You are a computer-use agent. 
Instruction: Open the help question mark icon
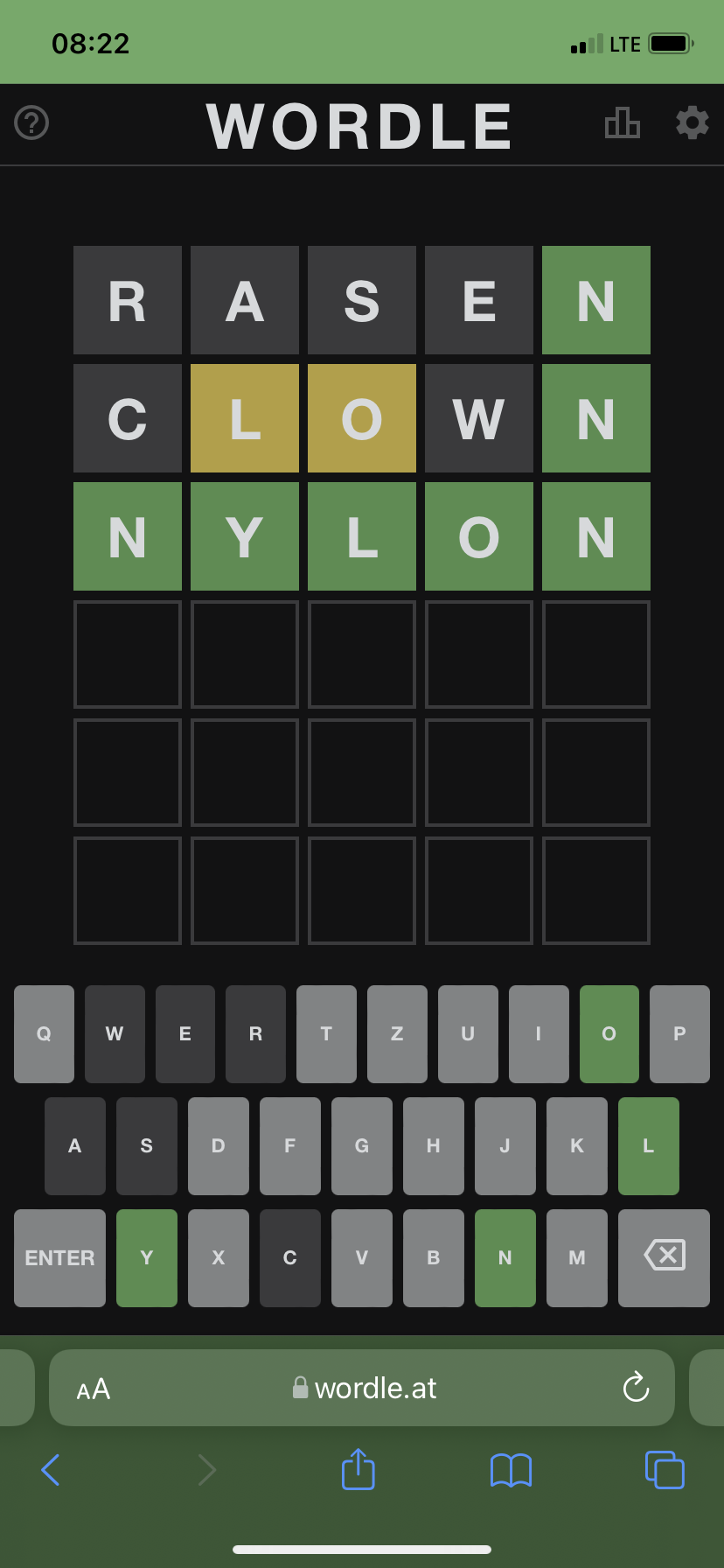tap(31, 122)
